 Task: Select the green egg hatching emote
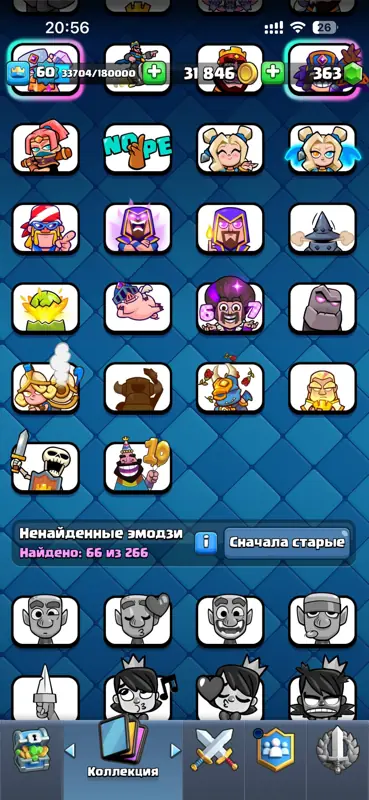click(x=45, y=307)
